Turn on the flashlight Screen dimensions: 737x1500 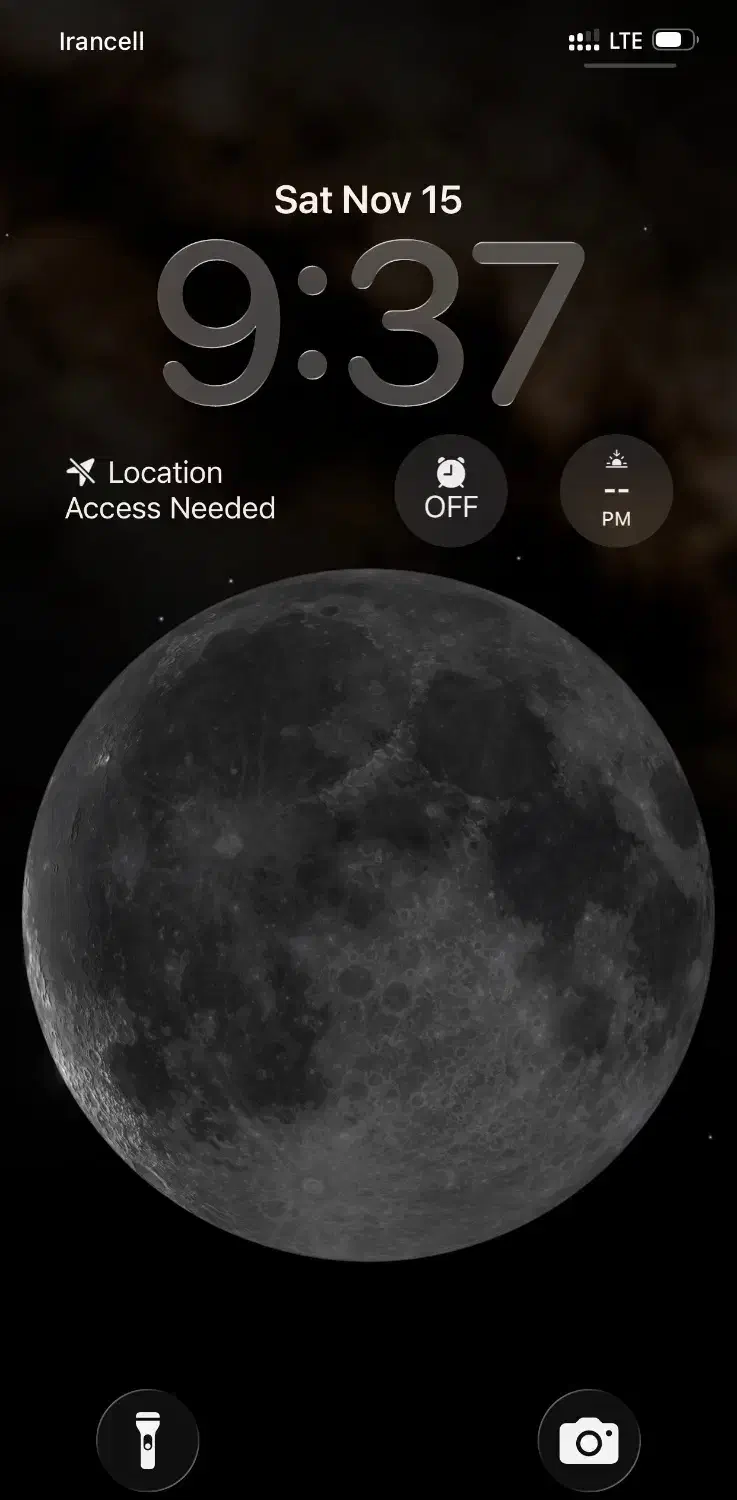(148, 1441)
